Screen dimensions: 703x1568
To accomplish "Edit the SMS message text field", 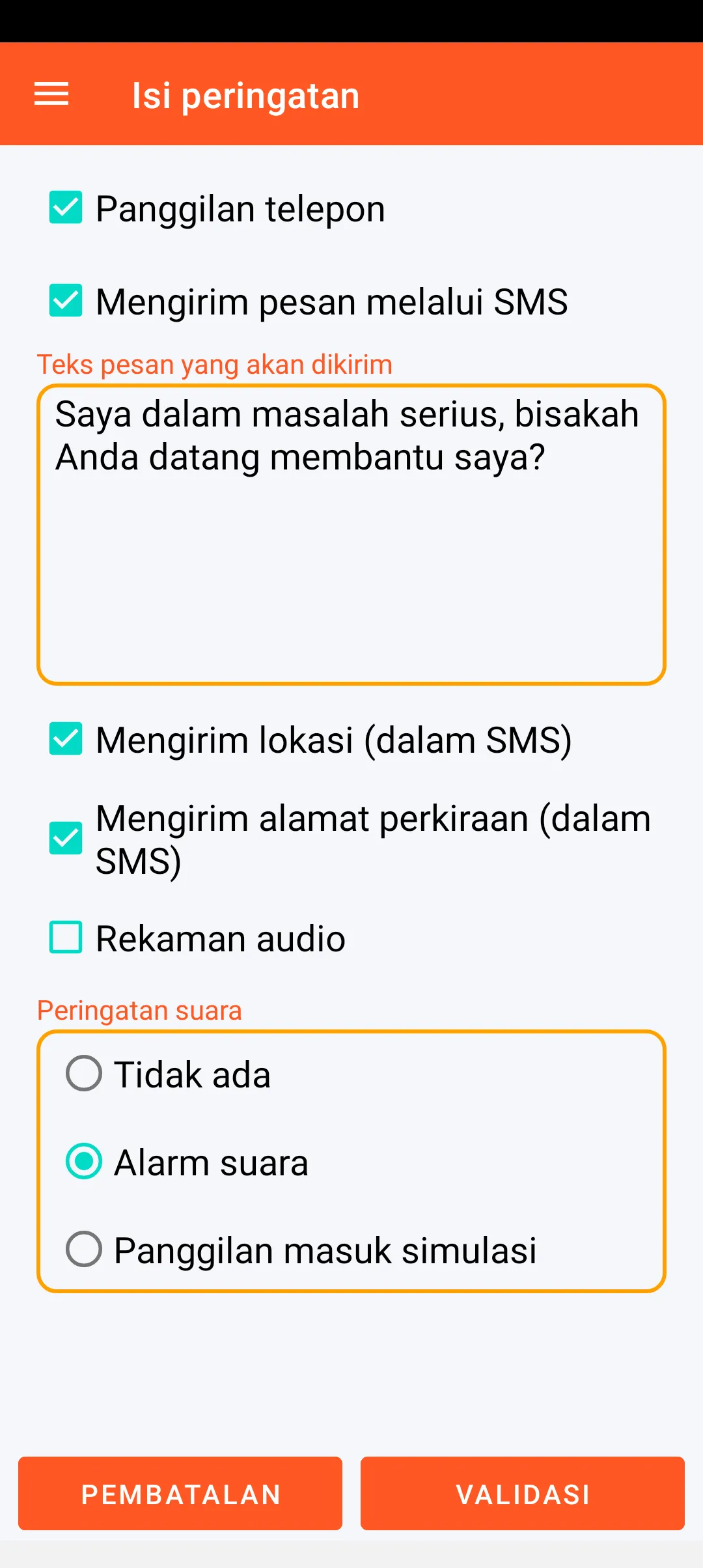I will pos(351,534).
